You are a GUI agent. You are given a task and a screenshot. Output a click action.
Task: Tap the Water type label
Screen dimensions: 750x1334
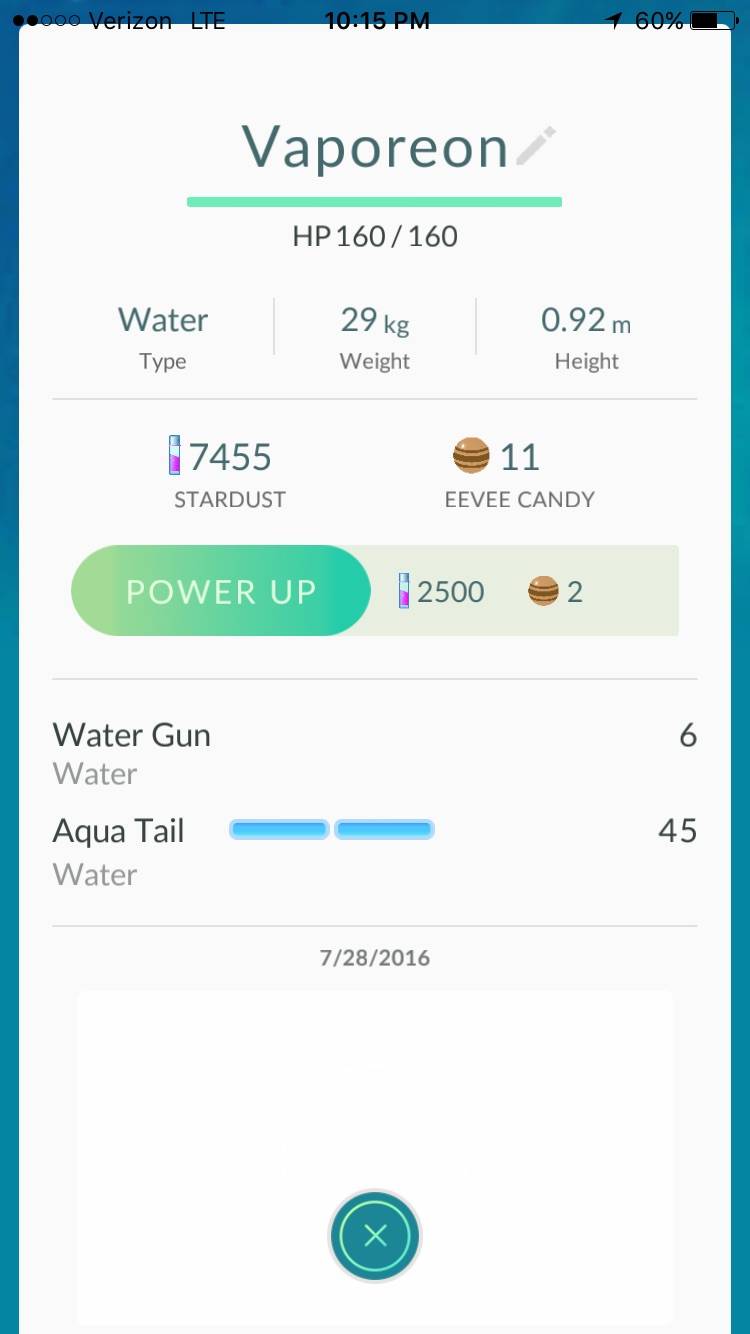(x=162, y=320)
